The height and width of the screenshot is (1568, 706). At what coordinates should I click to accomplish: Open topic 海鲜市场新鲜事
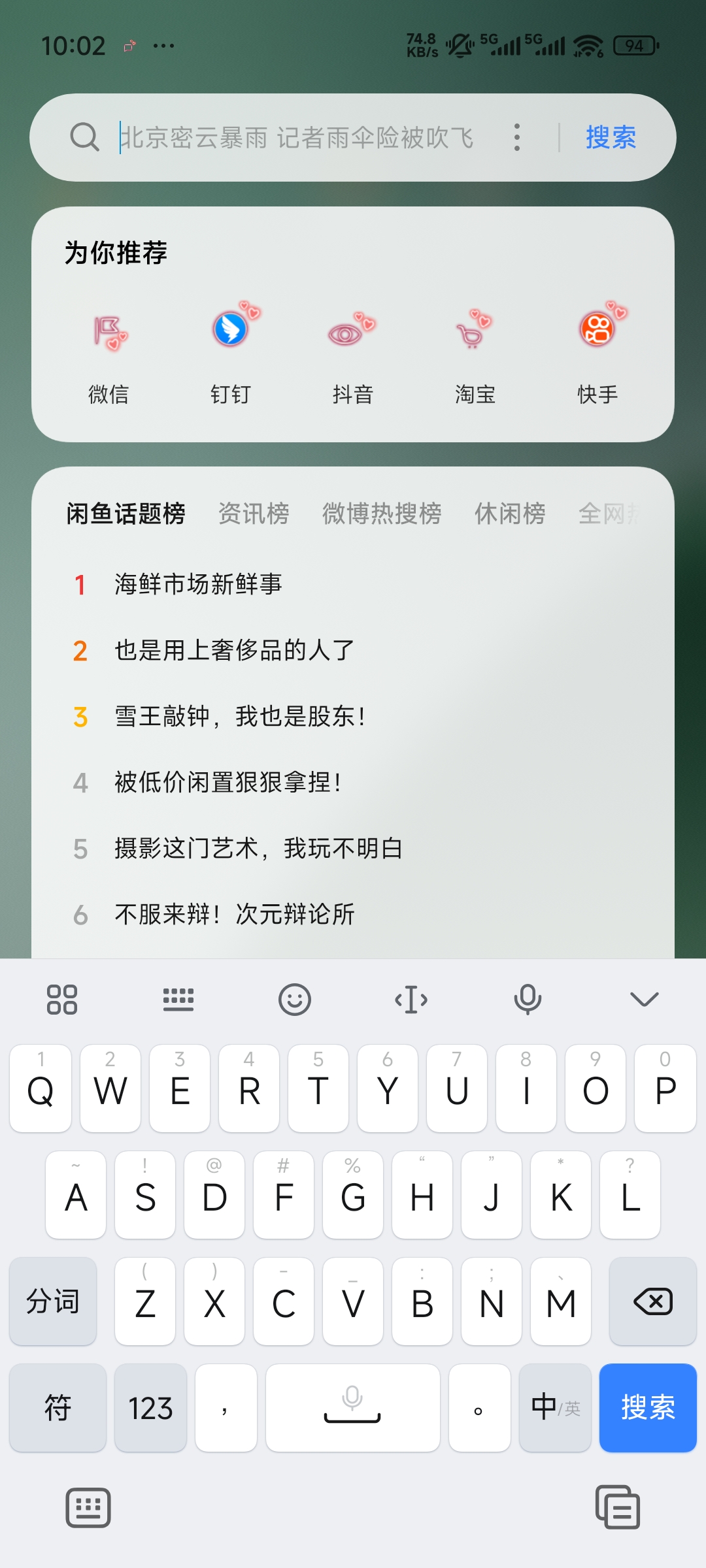click(198, 584)
